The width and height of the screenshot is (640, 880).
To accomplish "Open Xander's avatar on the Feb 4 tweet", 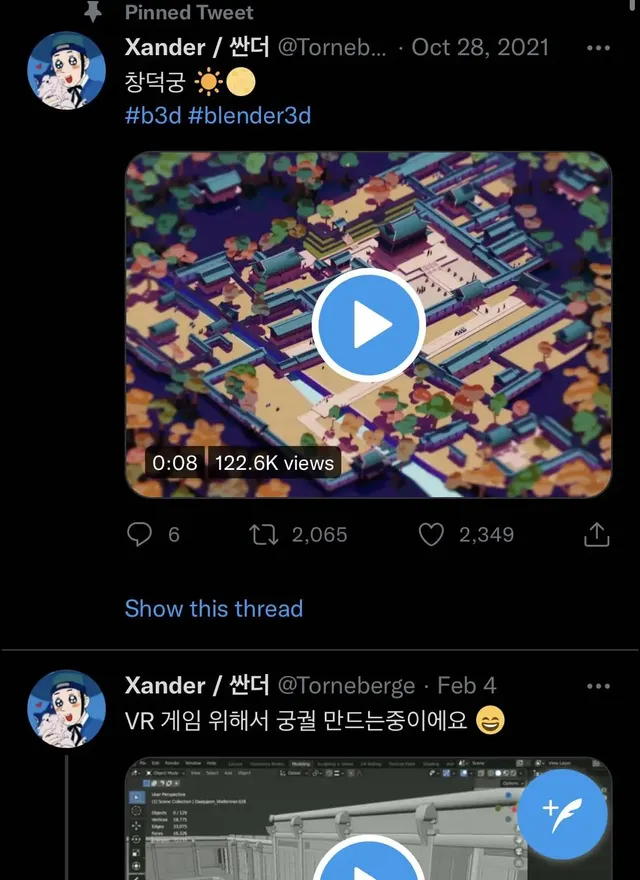I will [x=66, y=708].
